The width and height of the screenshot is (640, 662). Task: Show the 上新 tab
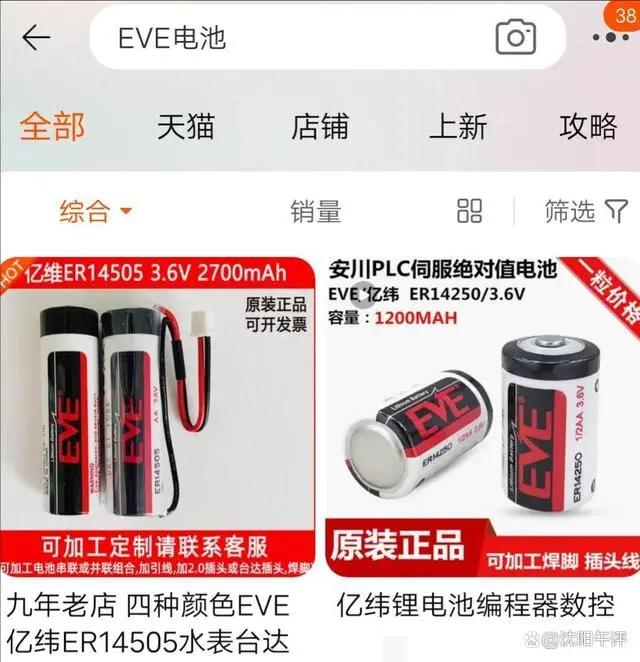click(457, 126)
